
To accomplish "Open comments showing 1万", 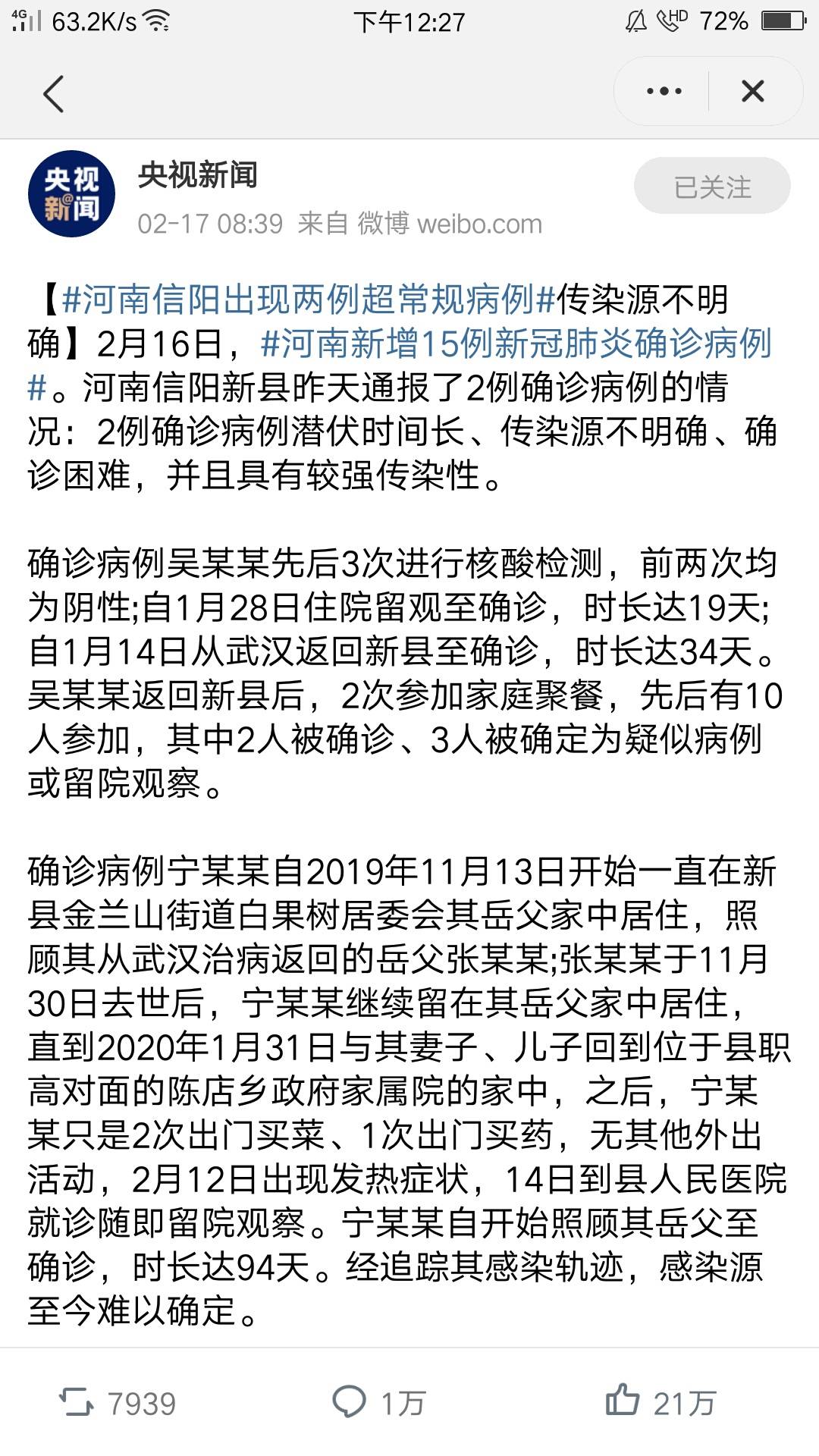I will pos(378,1403).
